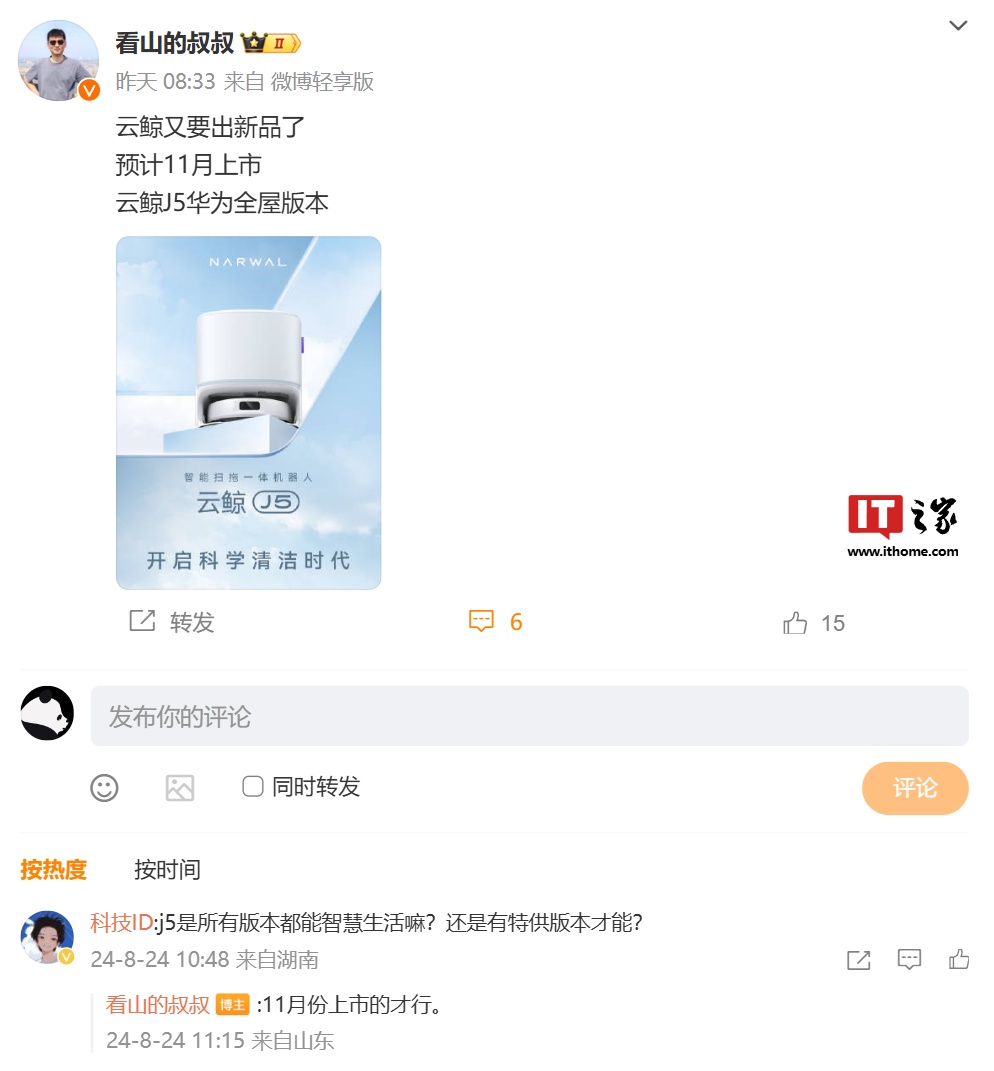Repost this post via 转发
Image resolution: width=994 pixels, height=1071 pixels.
click(172, 622)
